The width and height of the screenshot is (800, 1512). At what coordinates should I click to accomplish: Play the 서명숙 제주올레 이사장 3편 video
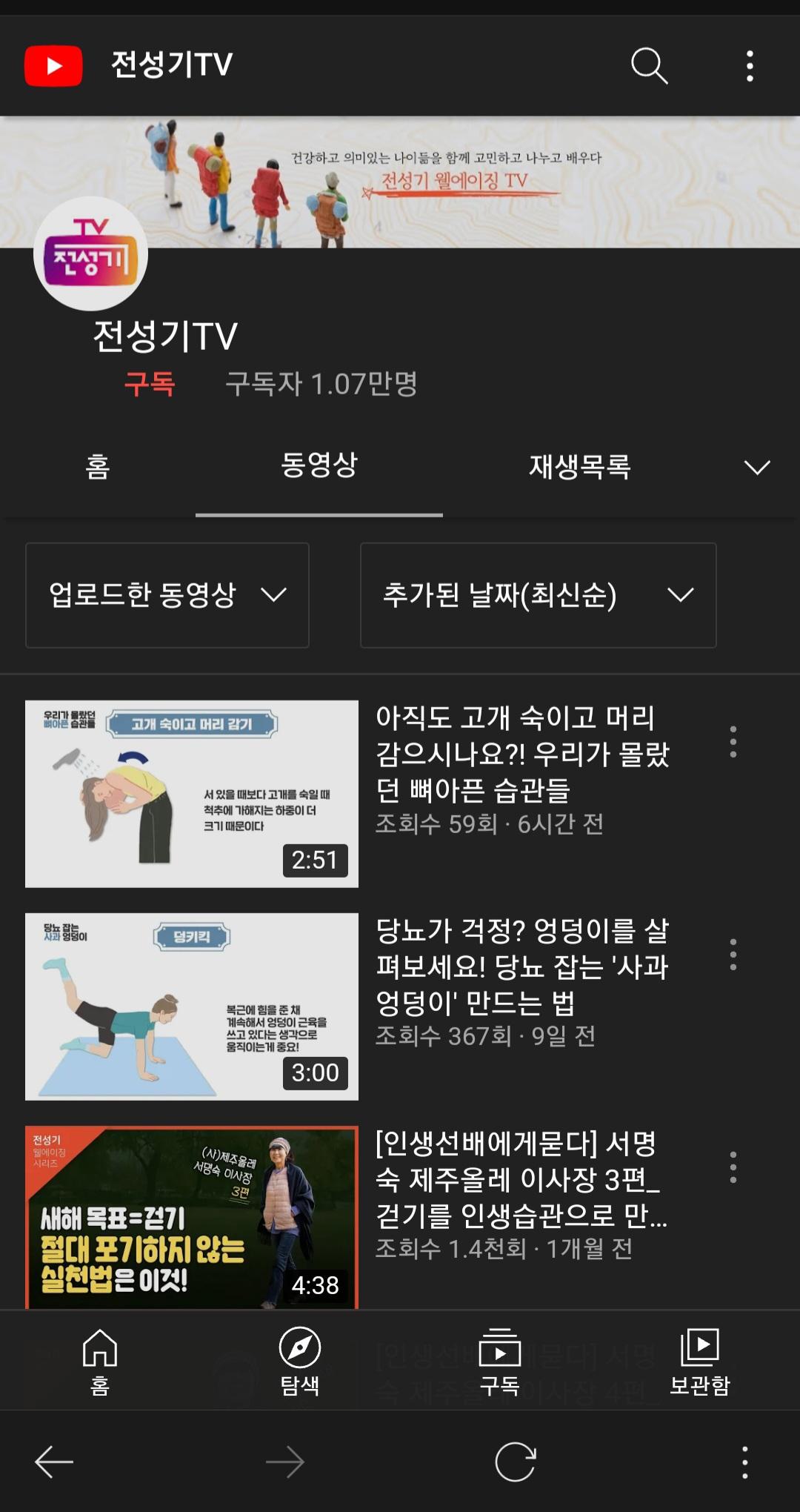(x=192, y=1217)
